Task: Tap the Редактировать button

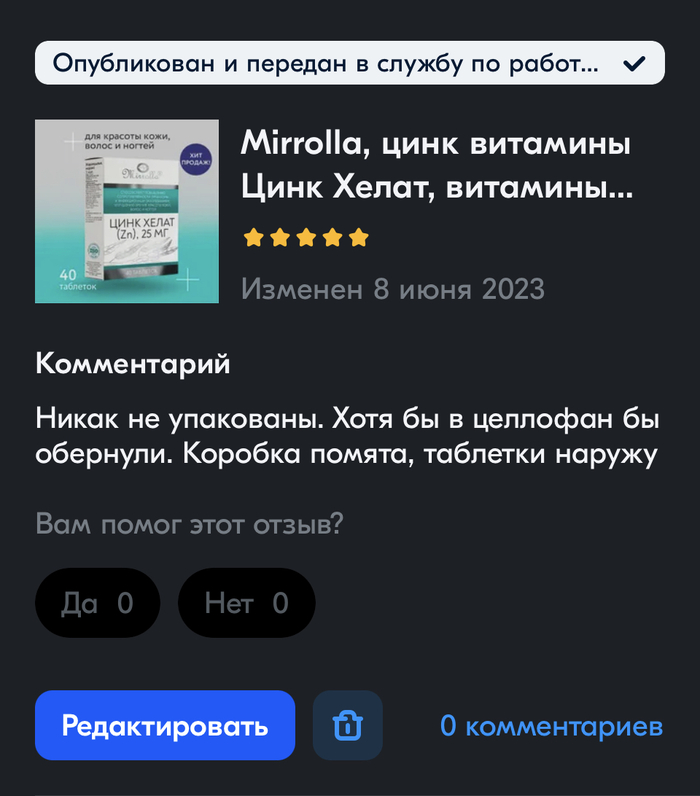Action: [x=165, y=725]
